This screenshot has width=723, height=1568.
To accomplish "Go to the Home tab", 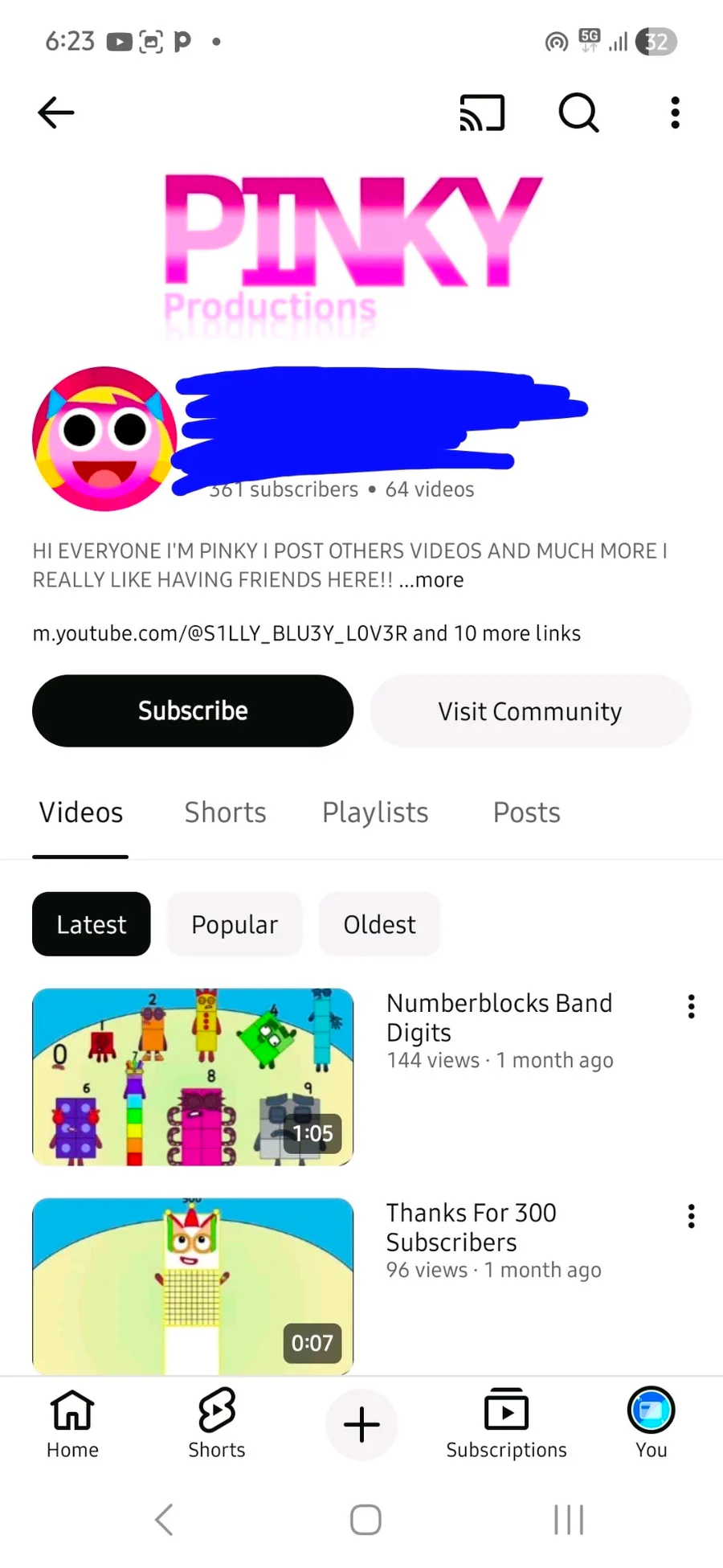I will tap(72, 1424).
